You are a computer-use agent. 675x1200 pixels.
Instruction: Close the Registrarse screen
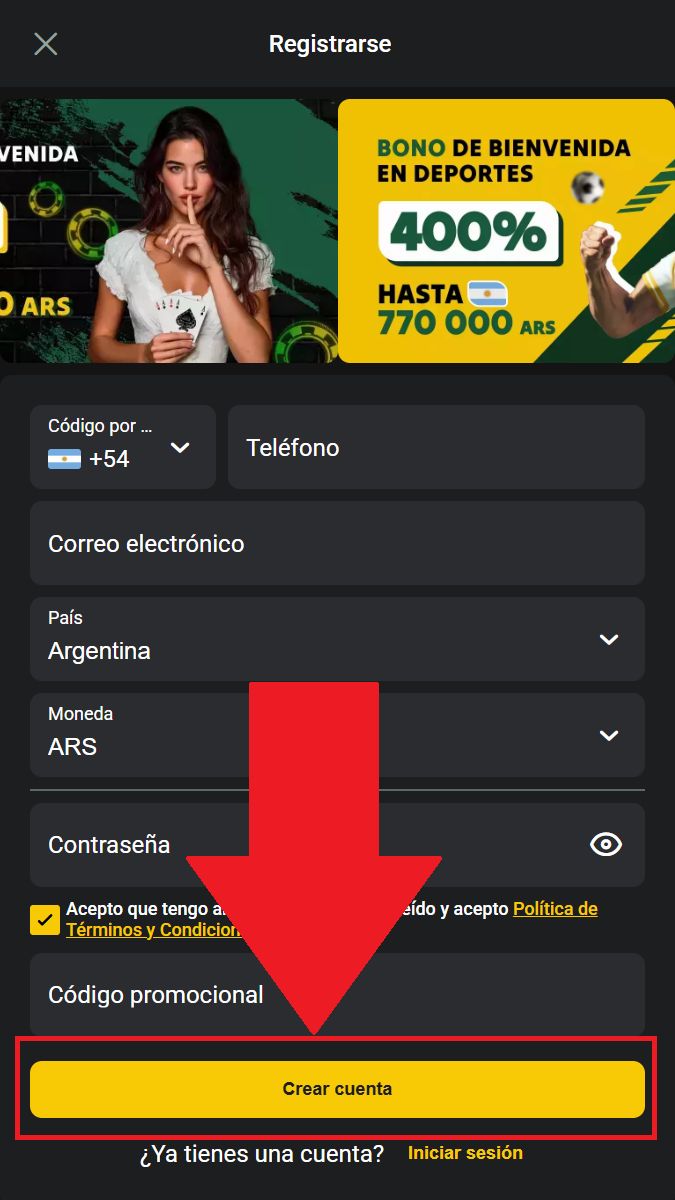point(46,44)
